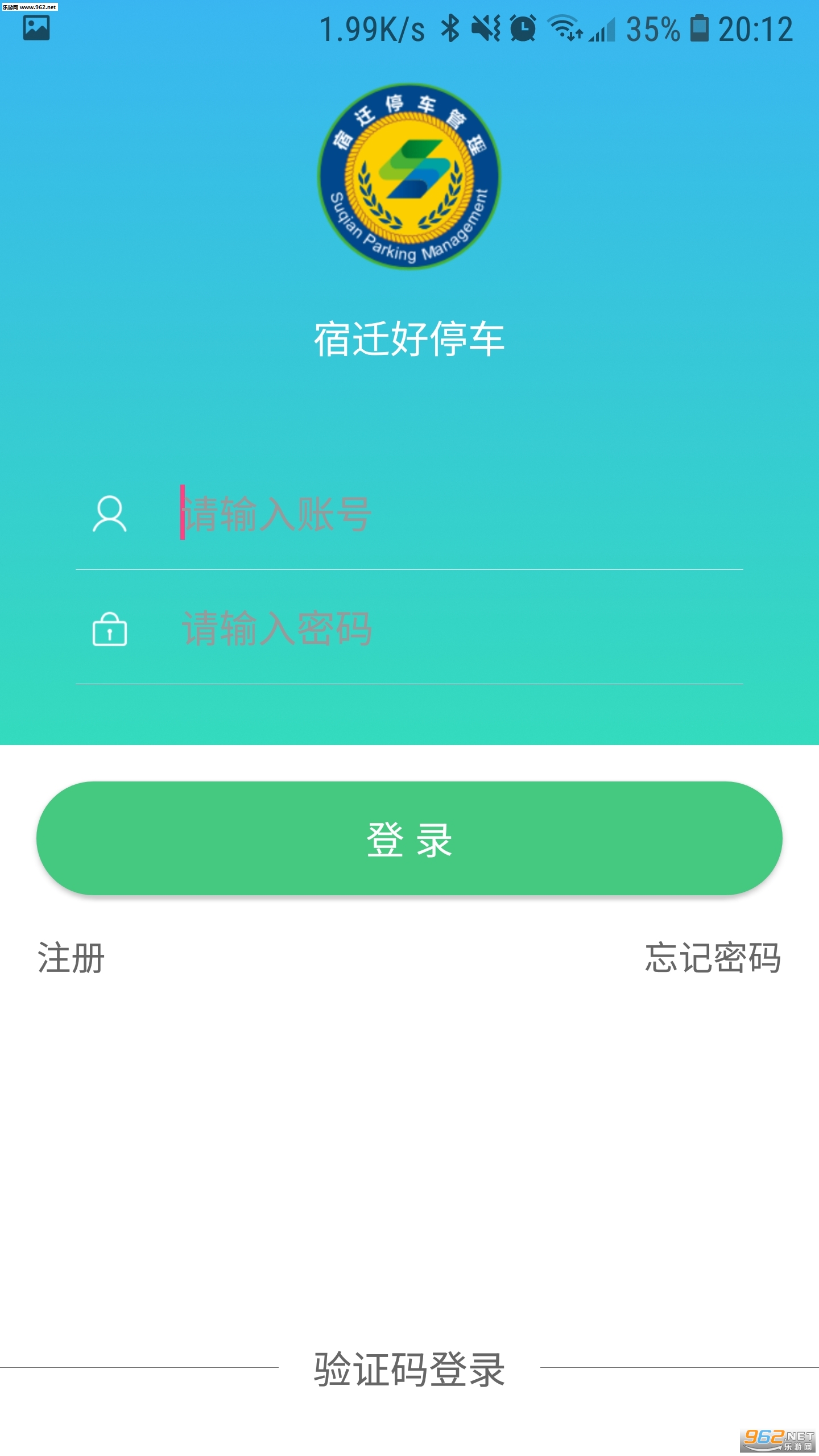This screenshot has height=1456, width=819.
Task: Open 忘记密码 to reset password
Action: [713, 958]
